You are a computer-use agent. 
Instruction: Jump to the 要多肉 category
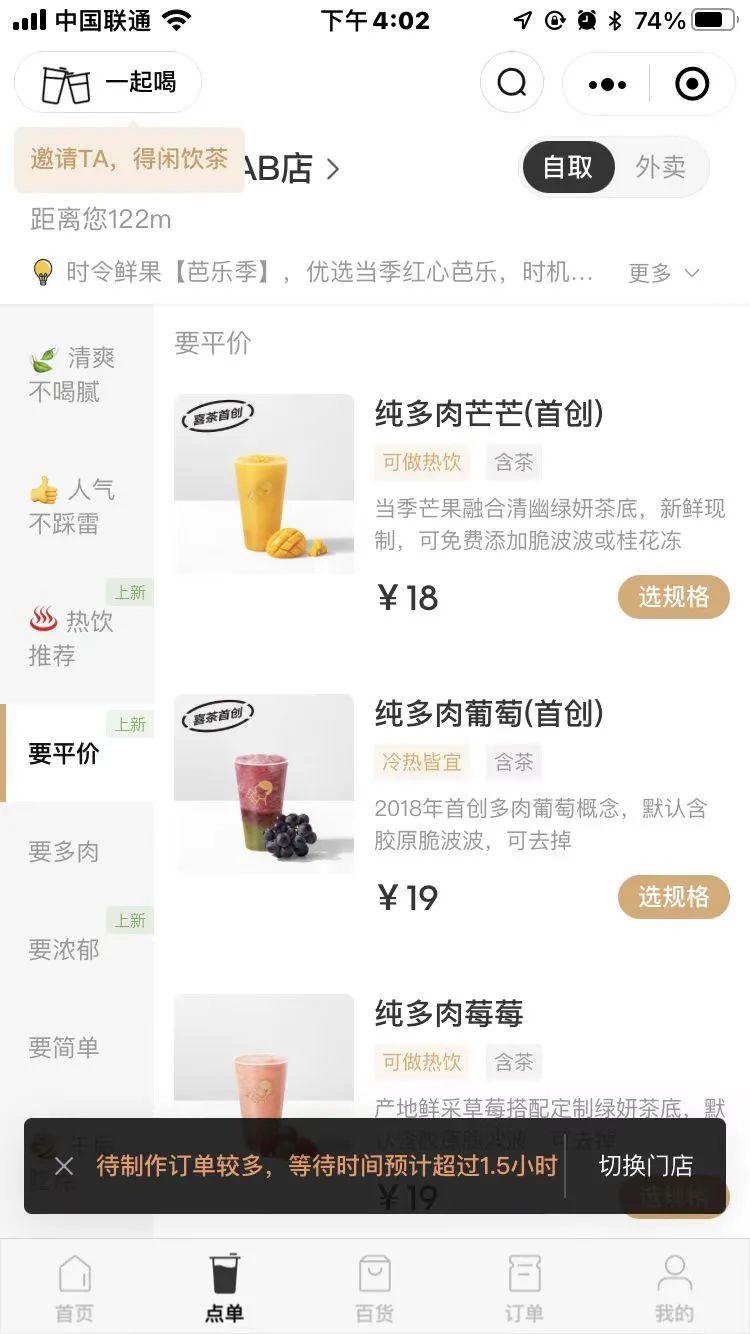[x=64, y=851]
